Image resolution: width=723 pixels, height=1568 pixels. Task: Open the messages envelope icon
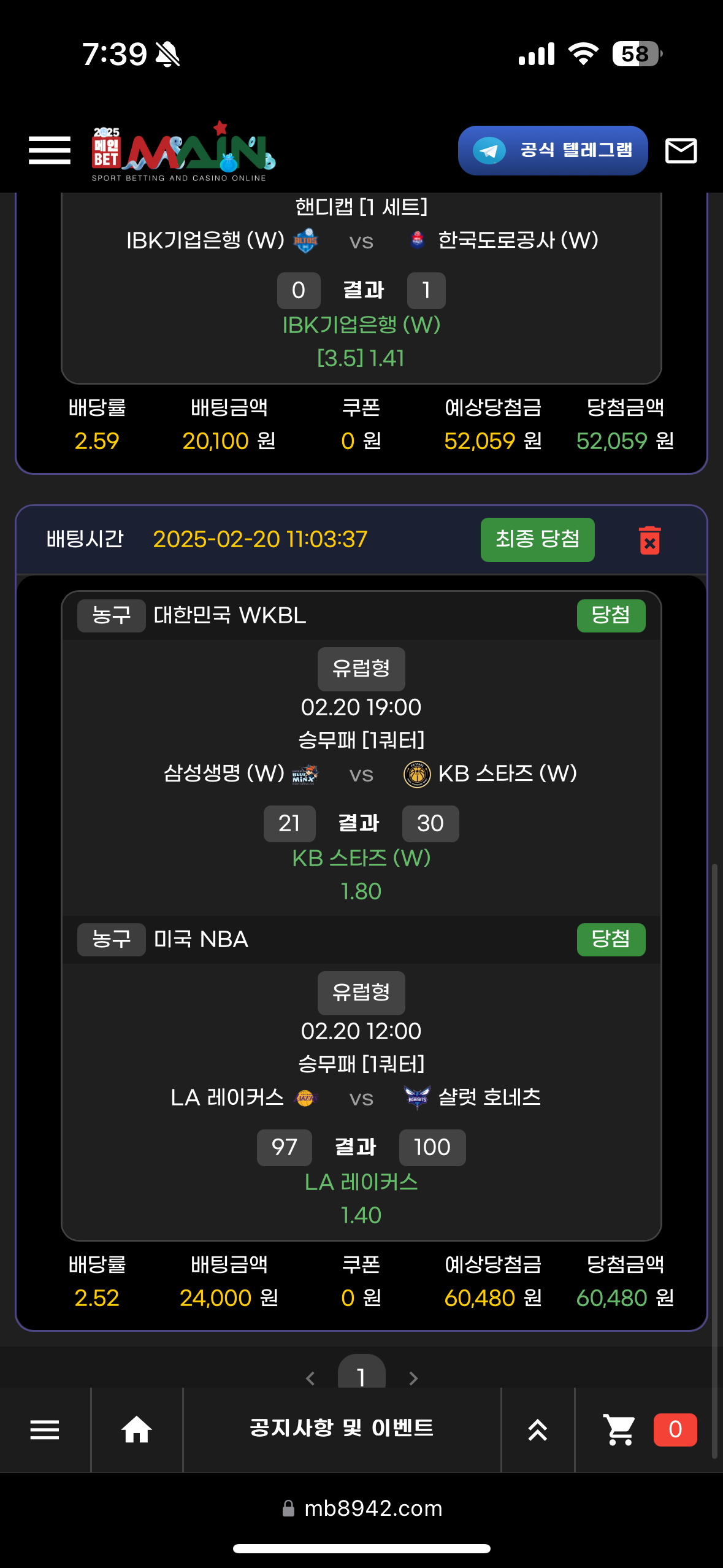tap(681, 150)
